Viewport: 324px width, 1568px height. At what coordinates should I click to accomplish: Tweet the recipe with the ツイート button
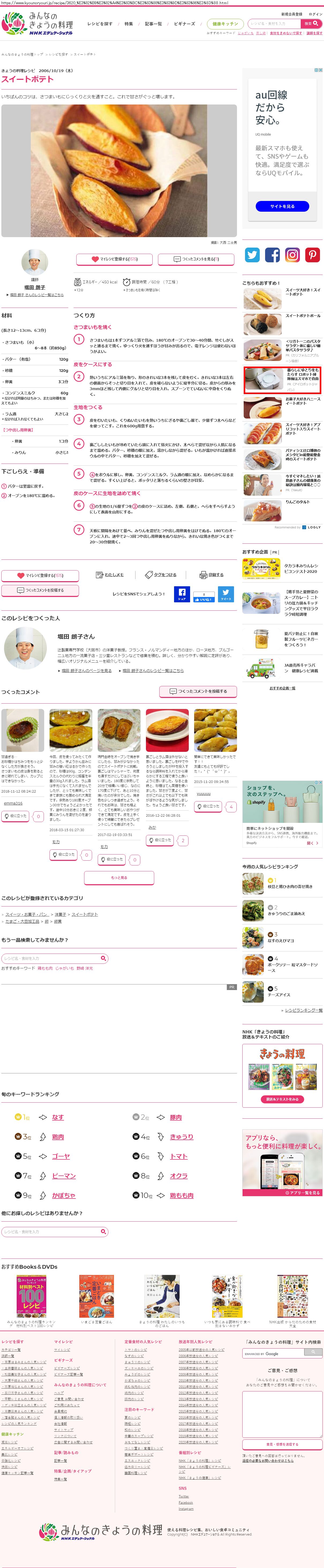point(225,593)
